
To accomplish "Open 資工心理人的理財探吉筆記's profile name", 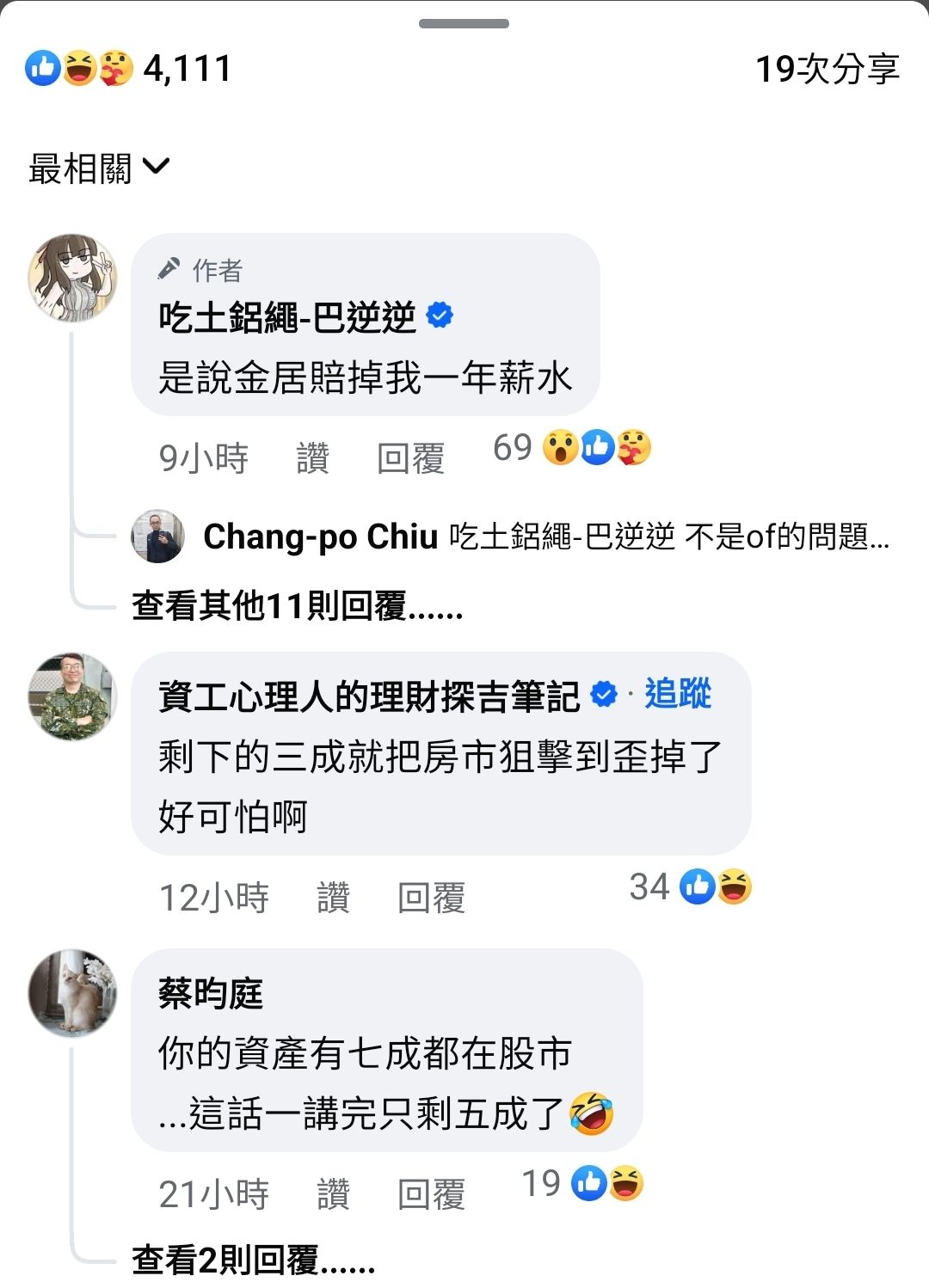I will click(x=369, y=696).
